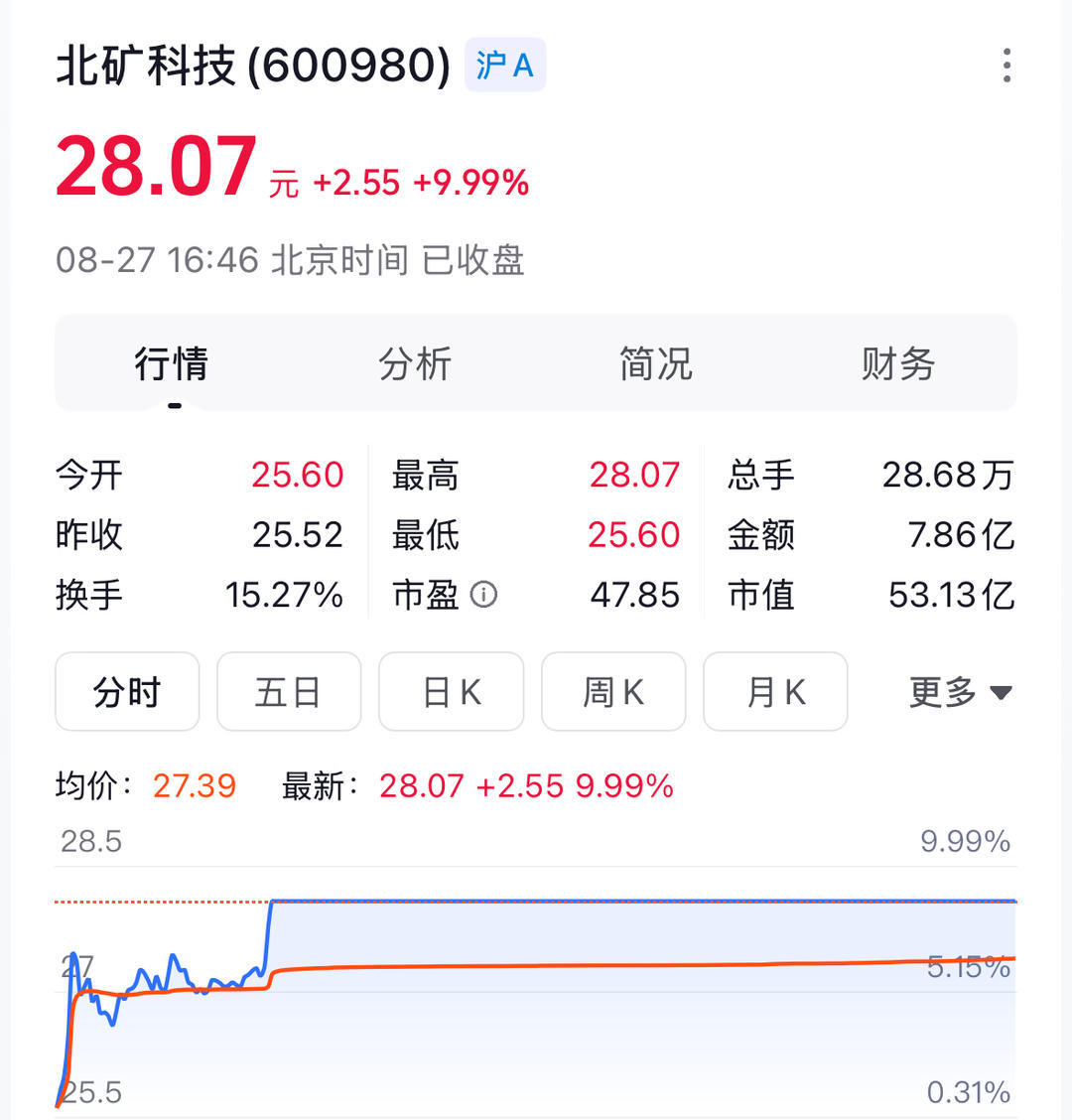Switch to the 简况 tab
Image resolution: width=1072 pixels, height=1120 pixels.
click(656, 364)
